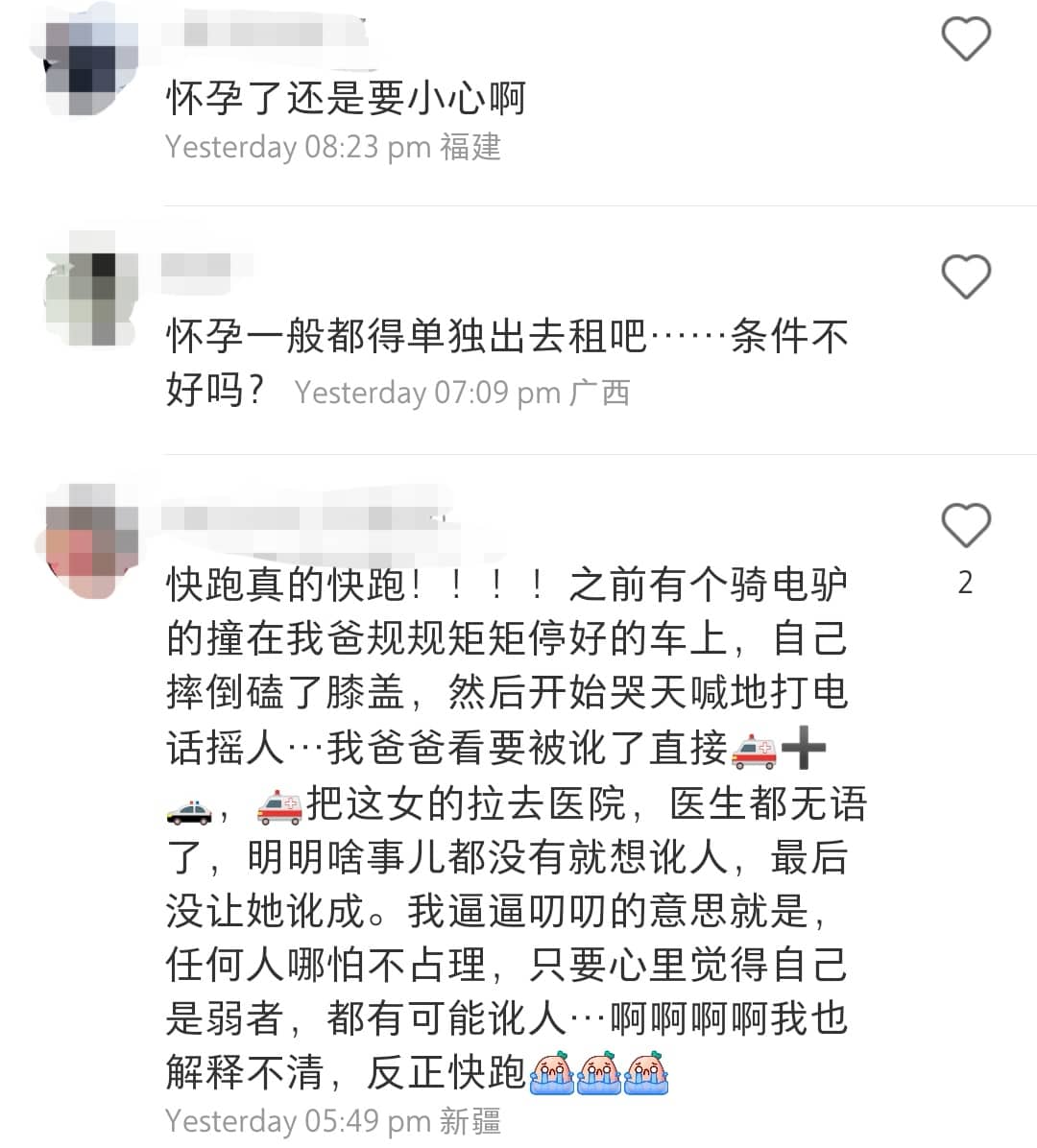The height and width of the screenshot is (1148, 1037).
Task: Like the comment from 广西
Action: 965,277
